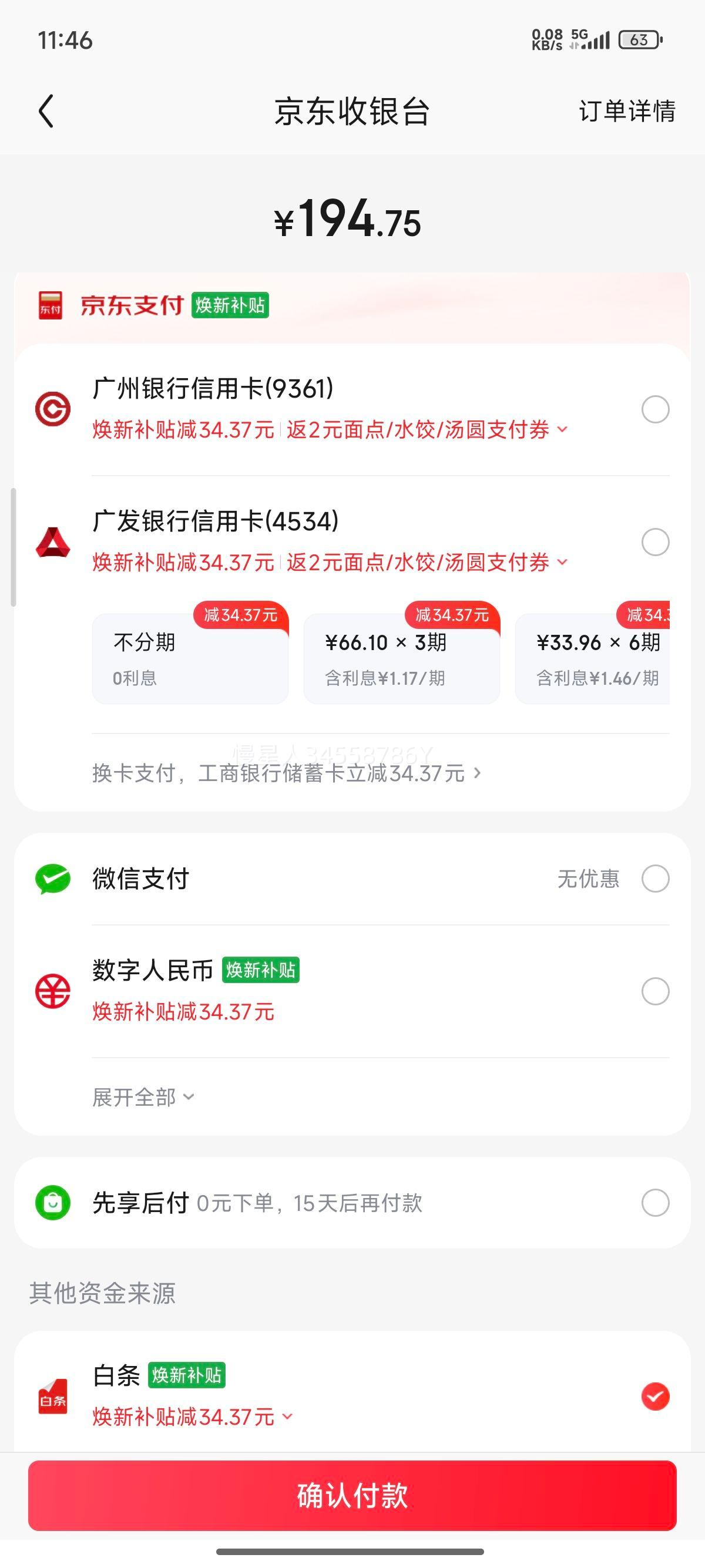Go back from the JD cashier
Viewport: 705px width, 1568px height.
pyautogui.click(x=46, y=111)
